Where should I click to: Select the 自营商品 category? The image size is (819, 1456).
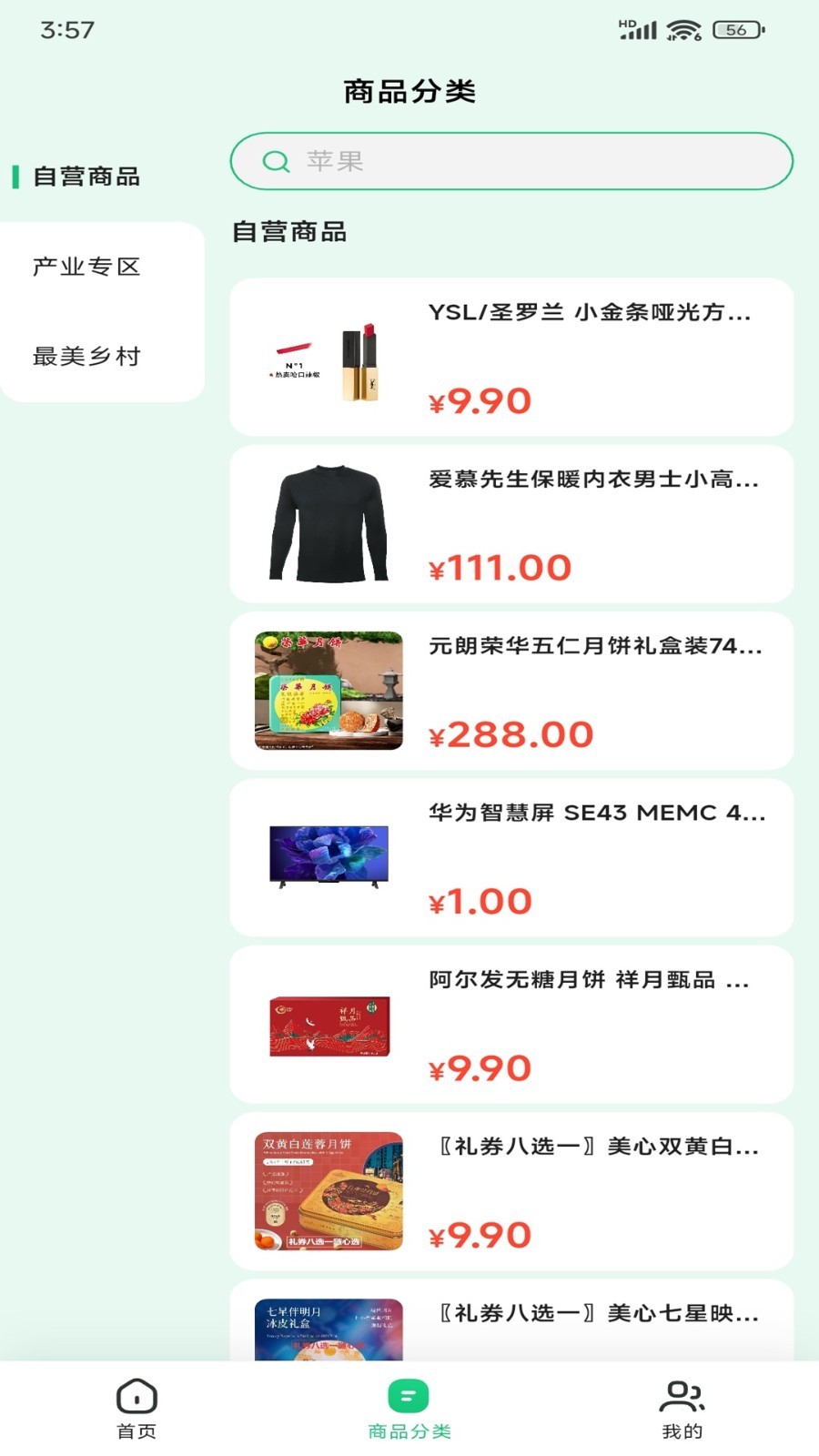pyautogui.click(x=86, y=177)
